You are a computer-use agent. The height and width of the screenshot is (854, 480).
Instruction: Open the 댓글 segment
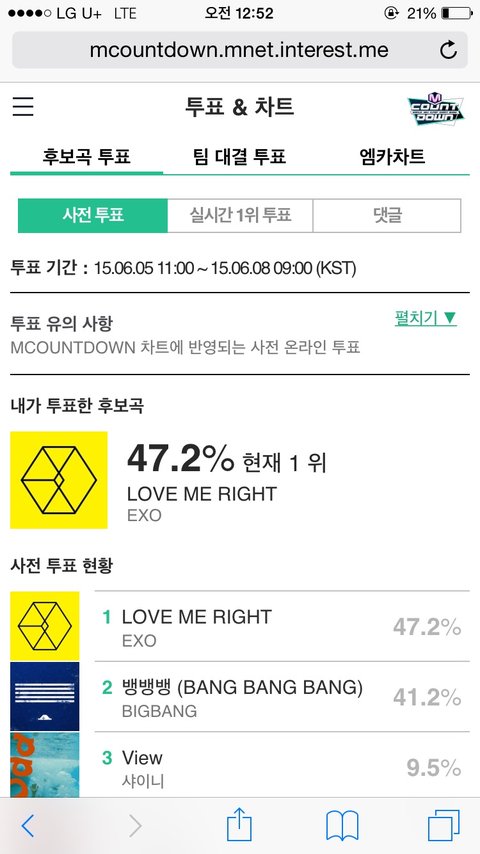pyautogui.click(x=387, y=215)
